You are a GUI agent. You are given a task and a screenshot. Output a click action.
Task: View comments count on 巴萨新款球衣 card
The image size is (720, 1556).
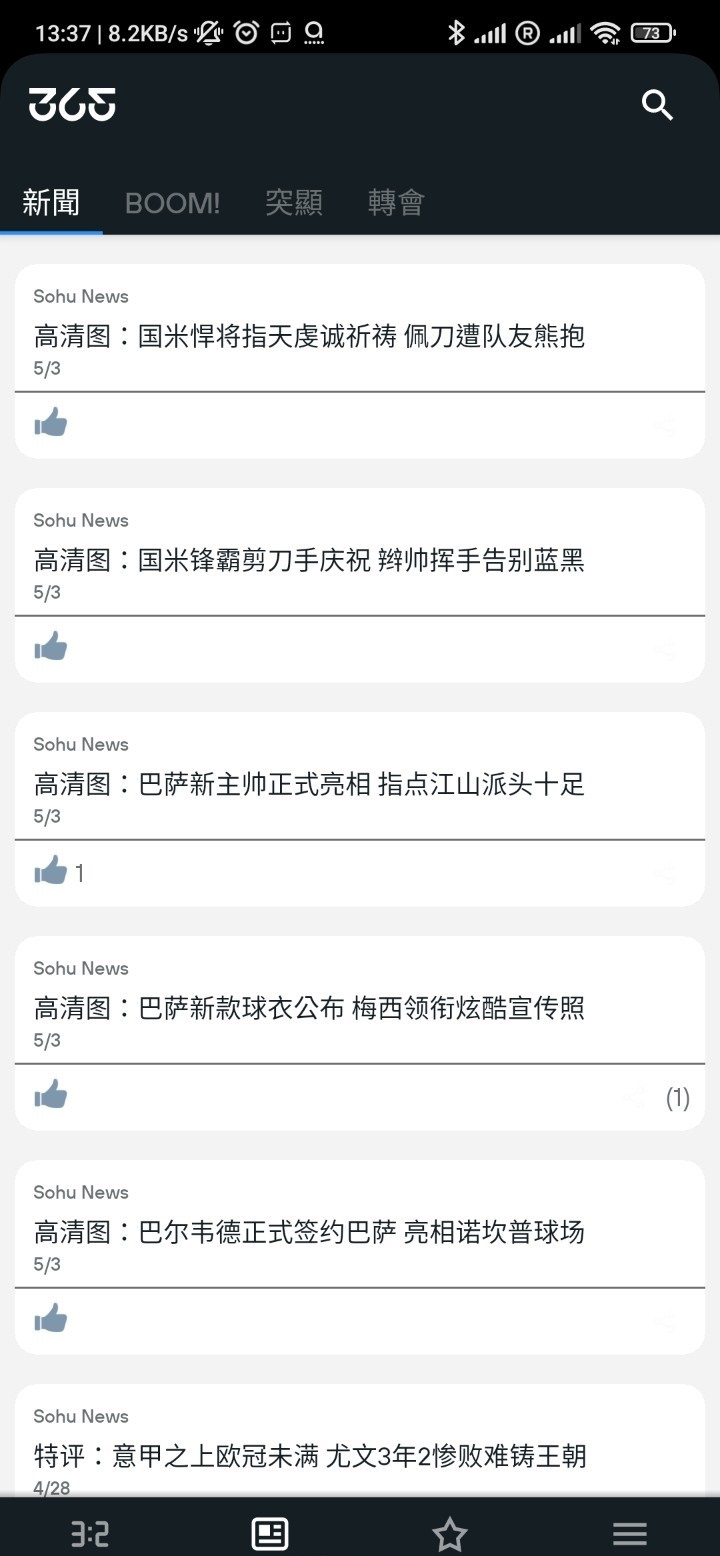(x=679, y=1097)
